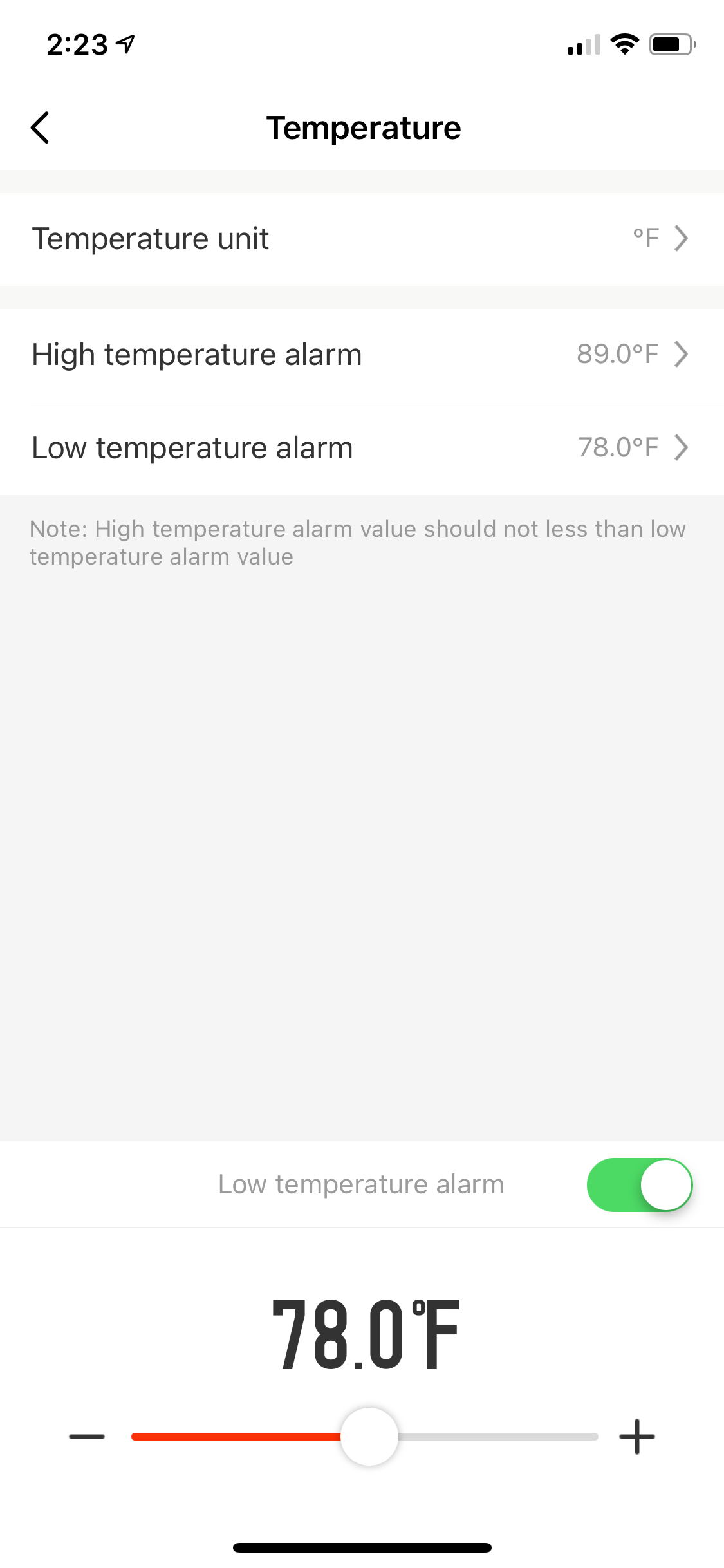The height and width of the screenshot is (1568, 724).
Task: Open the Low temperature alarm row
Action: pyautogui.click(x=362, y=448)
